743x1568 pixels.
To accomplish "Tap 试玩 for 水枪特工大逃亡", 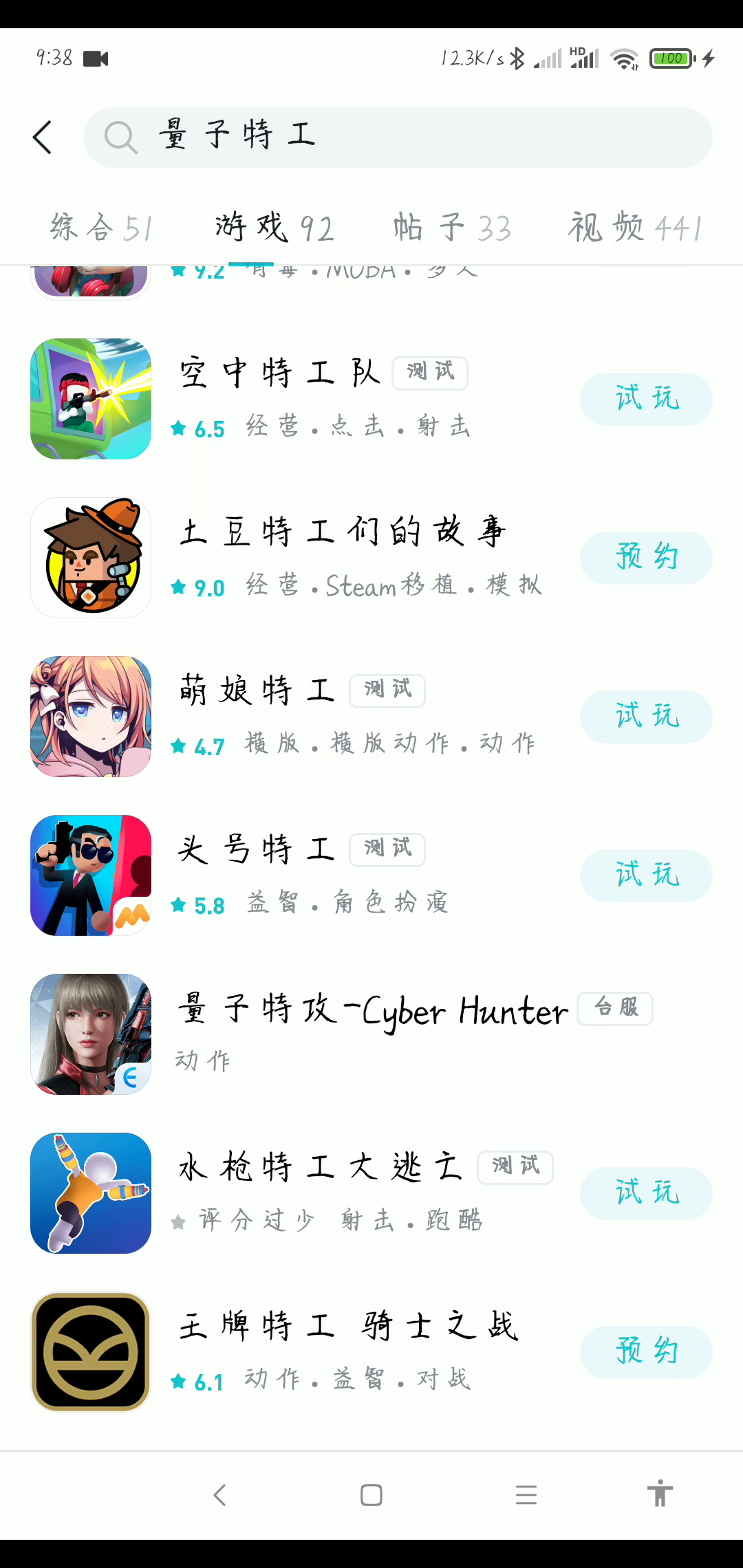I will [x=646, y=1193].
